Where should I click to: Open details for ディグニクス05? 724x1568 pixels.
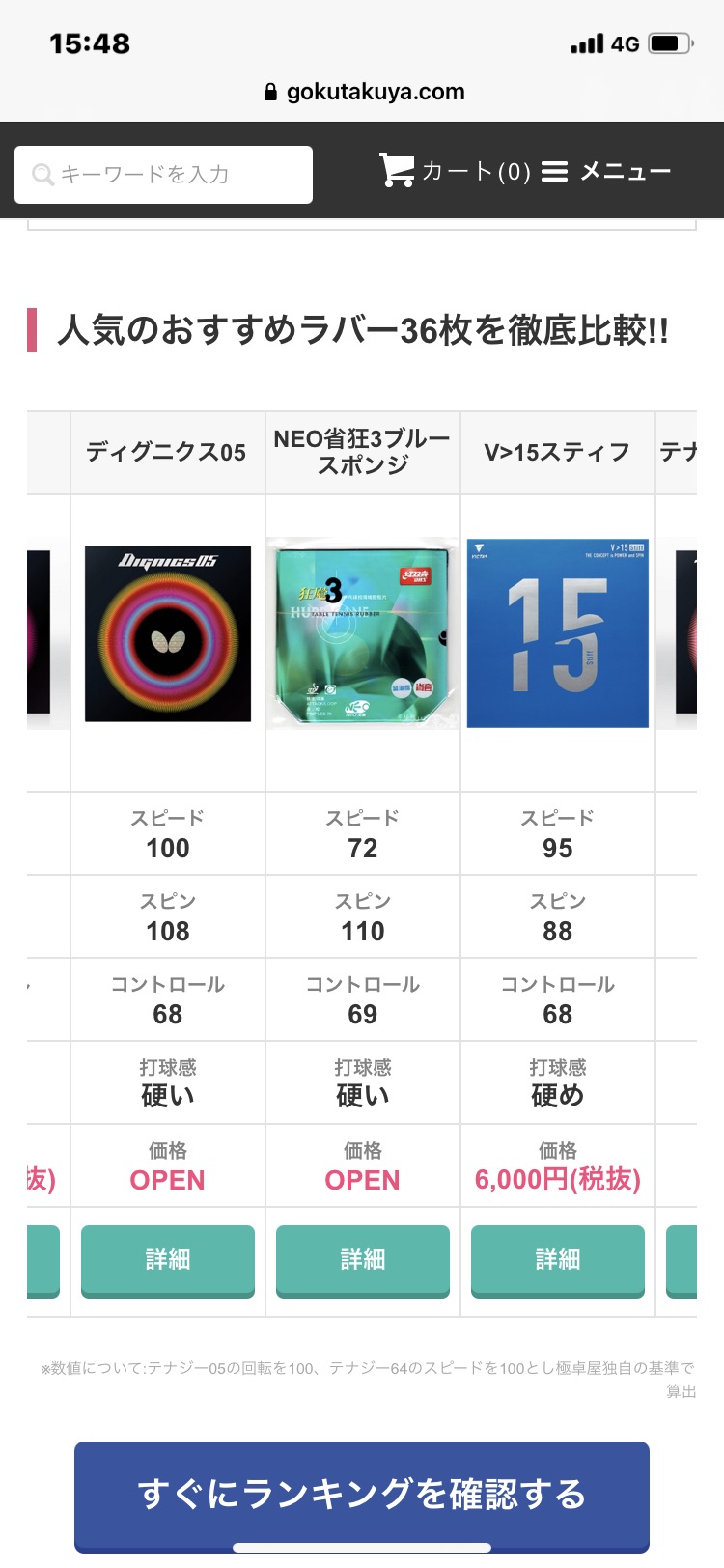point(168,1260)
